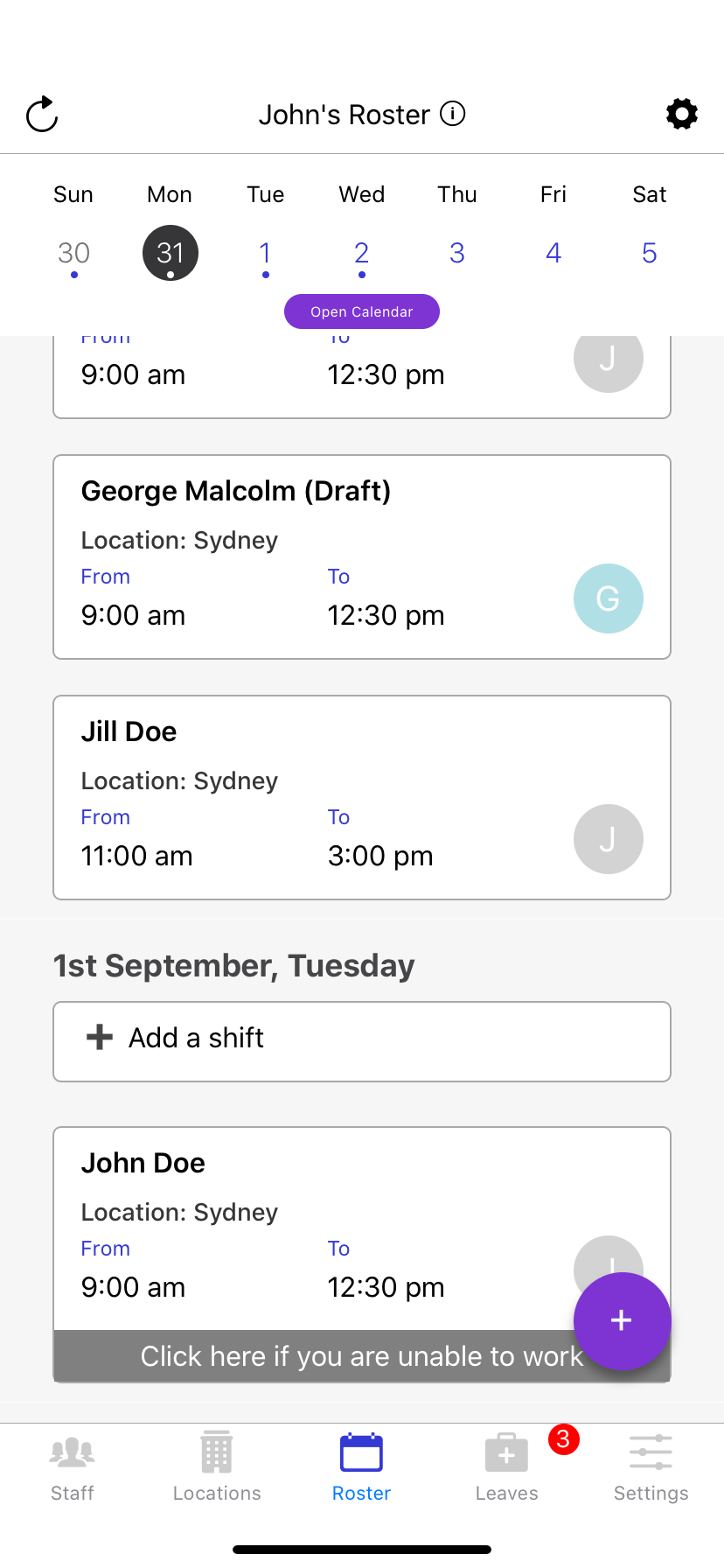Open roster info via the circled-i icon

click(x=452, y=114)
